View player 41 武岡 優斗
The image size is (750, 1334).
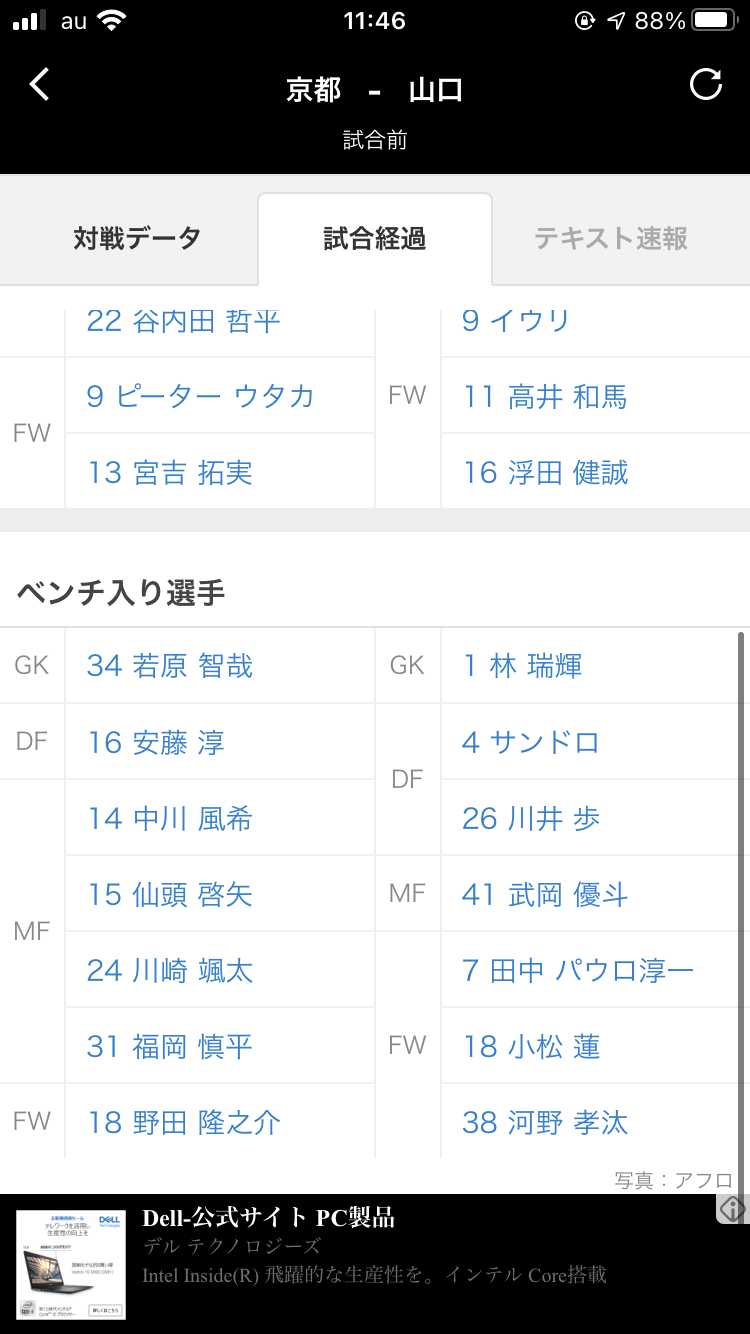545,894
